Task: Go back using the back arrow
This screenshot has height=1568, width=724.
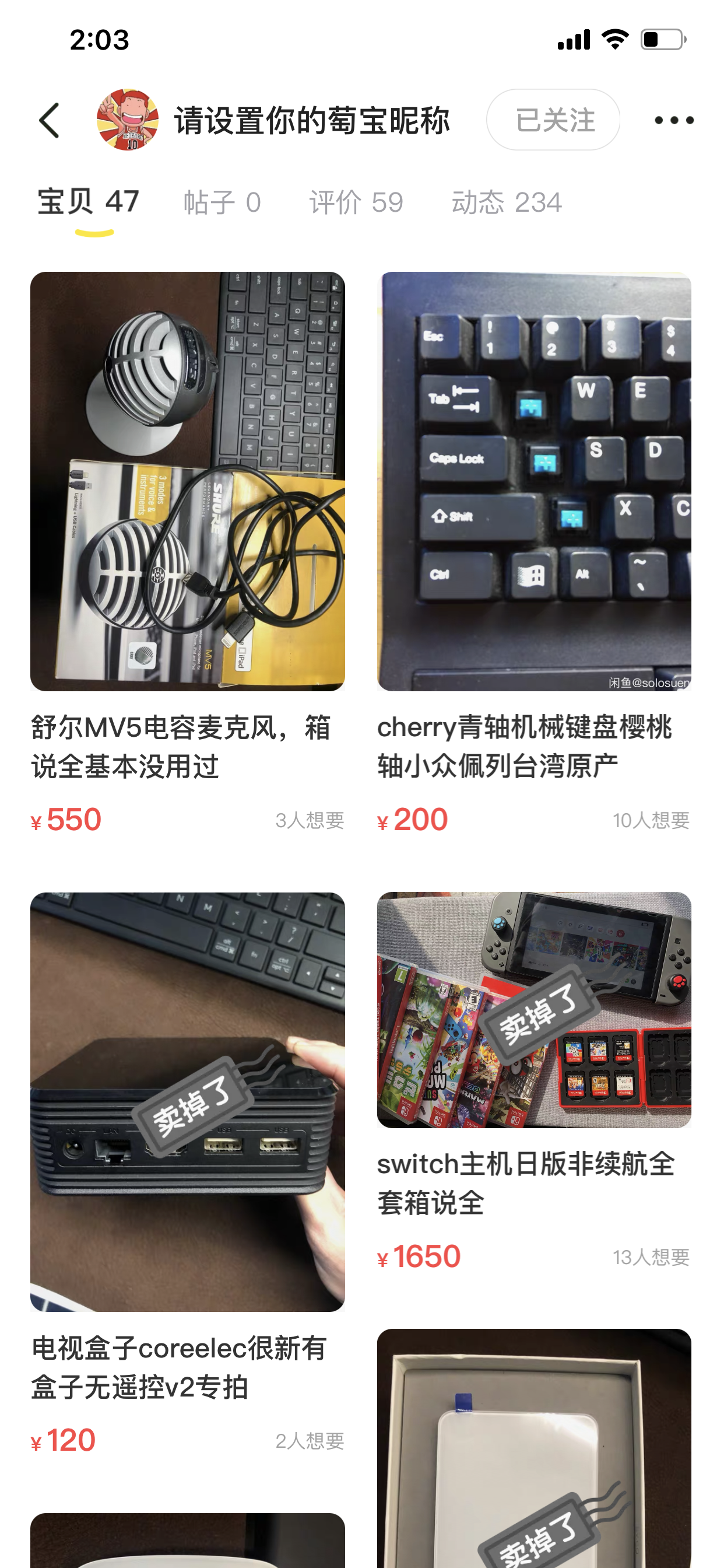Action: [50, 120]
